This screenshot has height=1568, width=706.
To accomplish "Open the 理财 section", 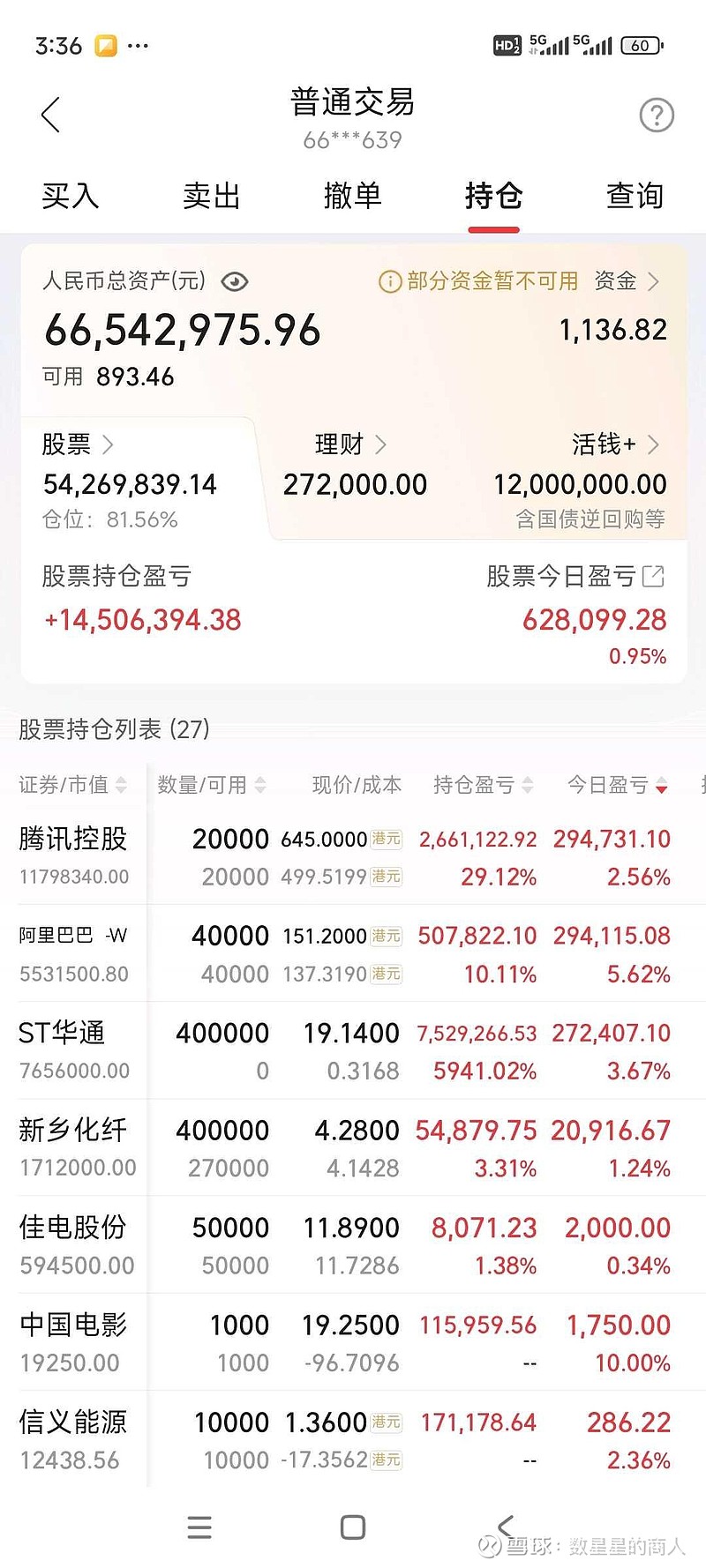I will pos(351,444).
